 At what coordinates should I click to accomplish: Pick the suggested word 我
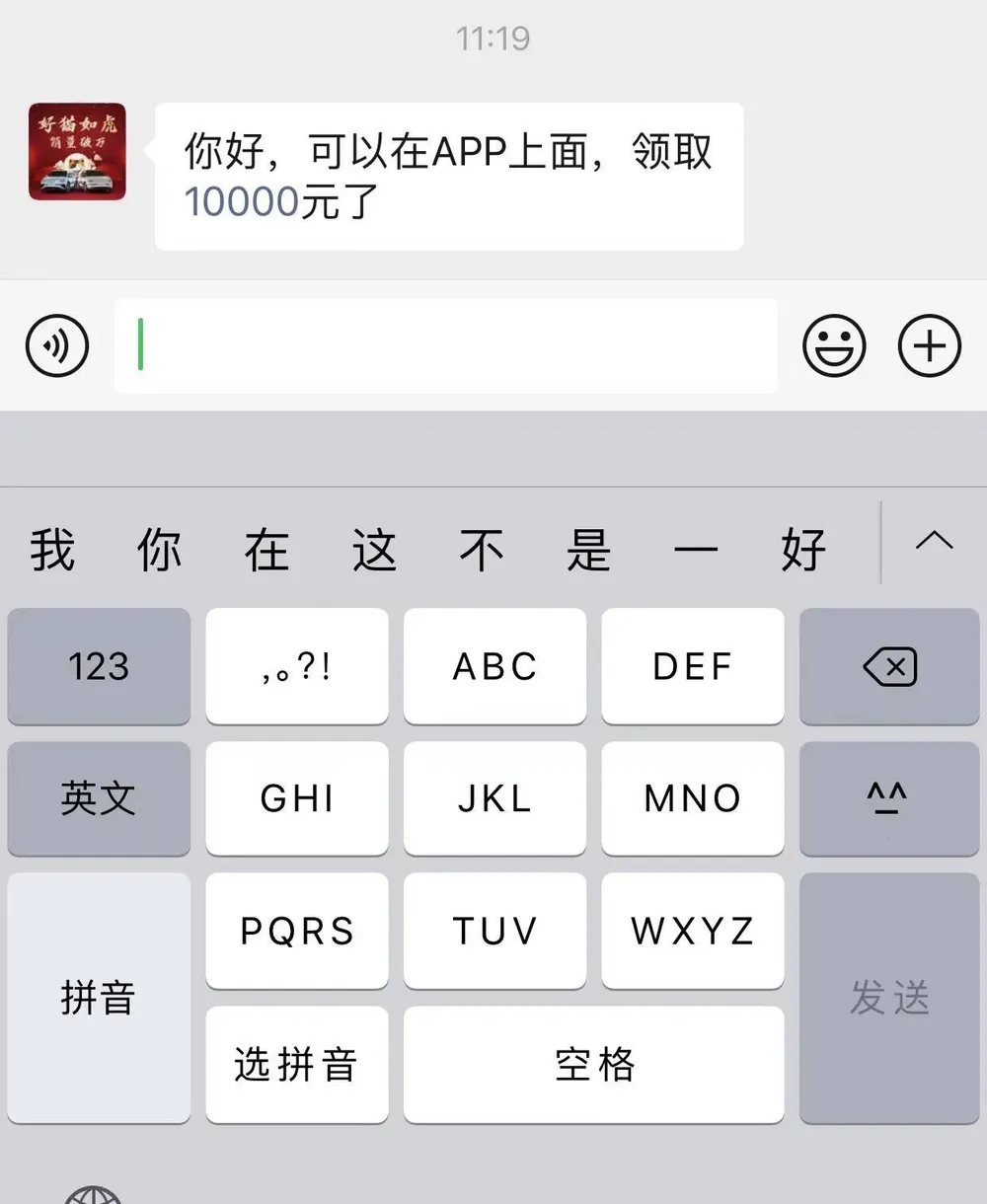[52, 550]
